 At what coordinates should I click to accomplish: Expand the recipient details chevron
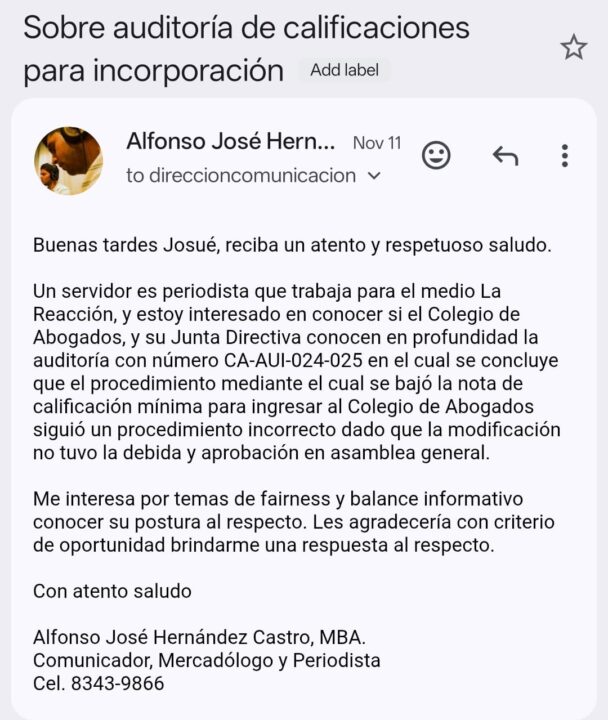pyautogui.click(x=375, y=176)
